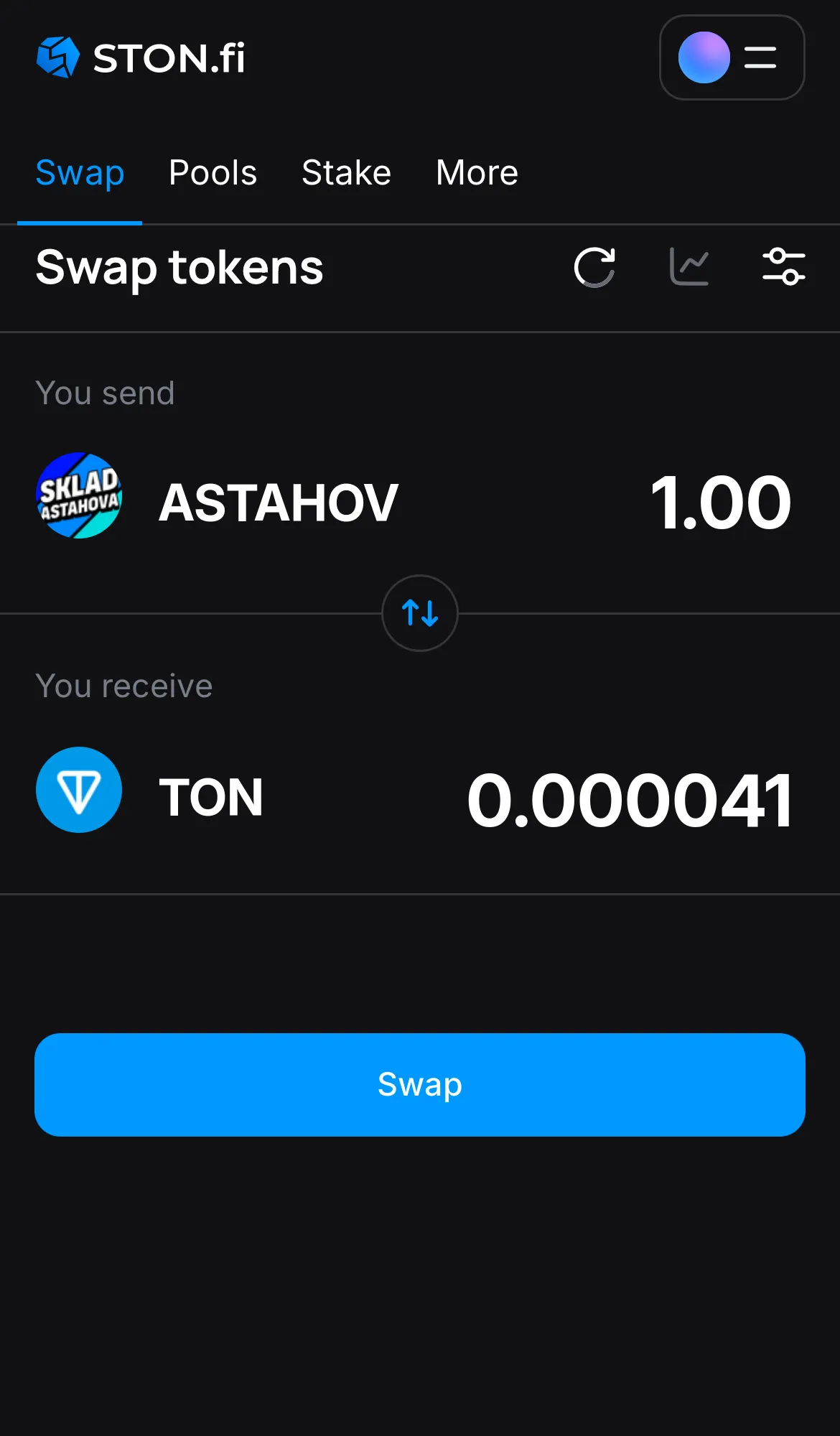
Task: Expand the account options panel
Action: [732, 57]
